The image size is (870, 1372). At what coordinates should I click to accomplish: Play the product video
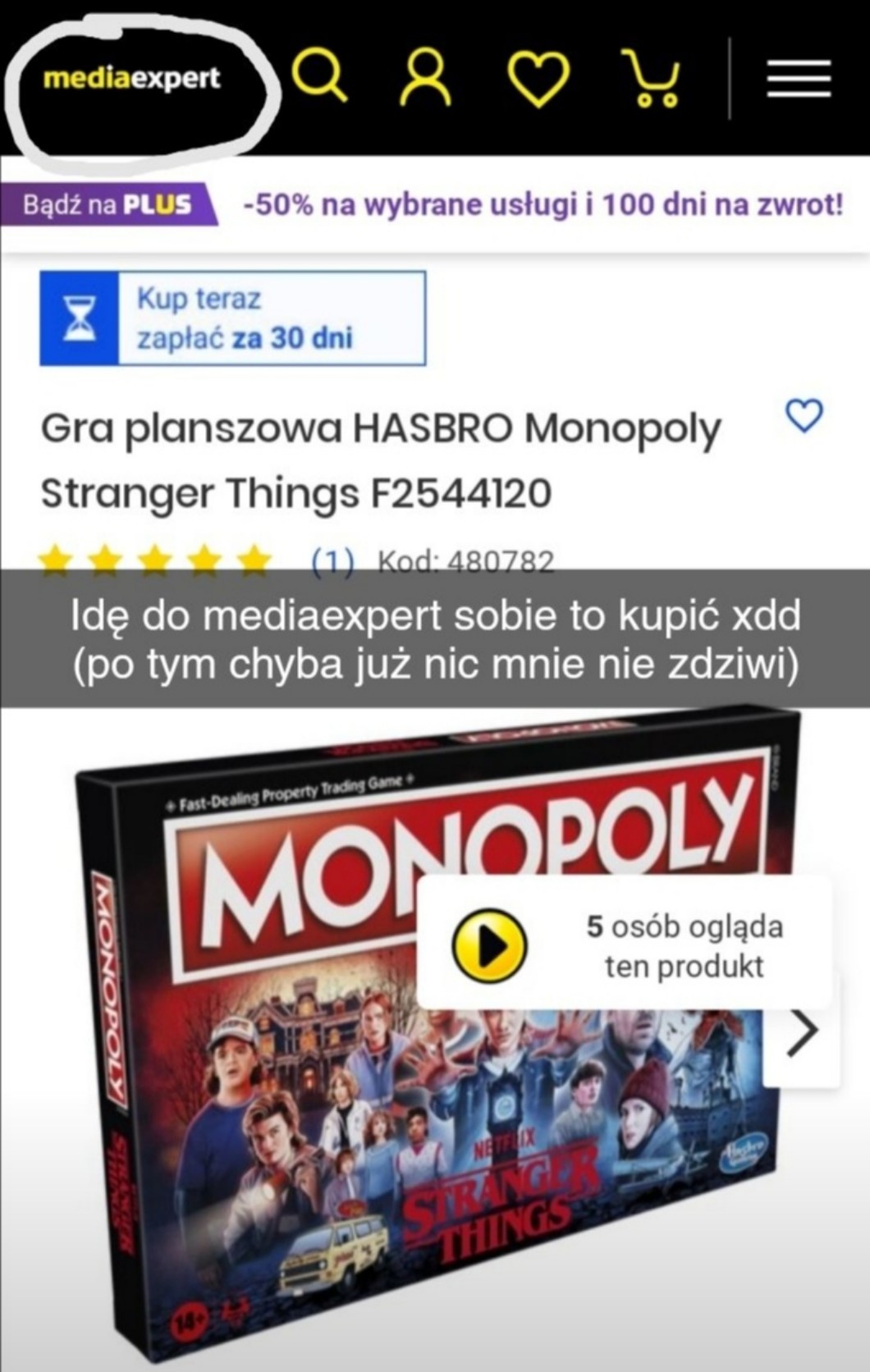(489, 945)
